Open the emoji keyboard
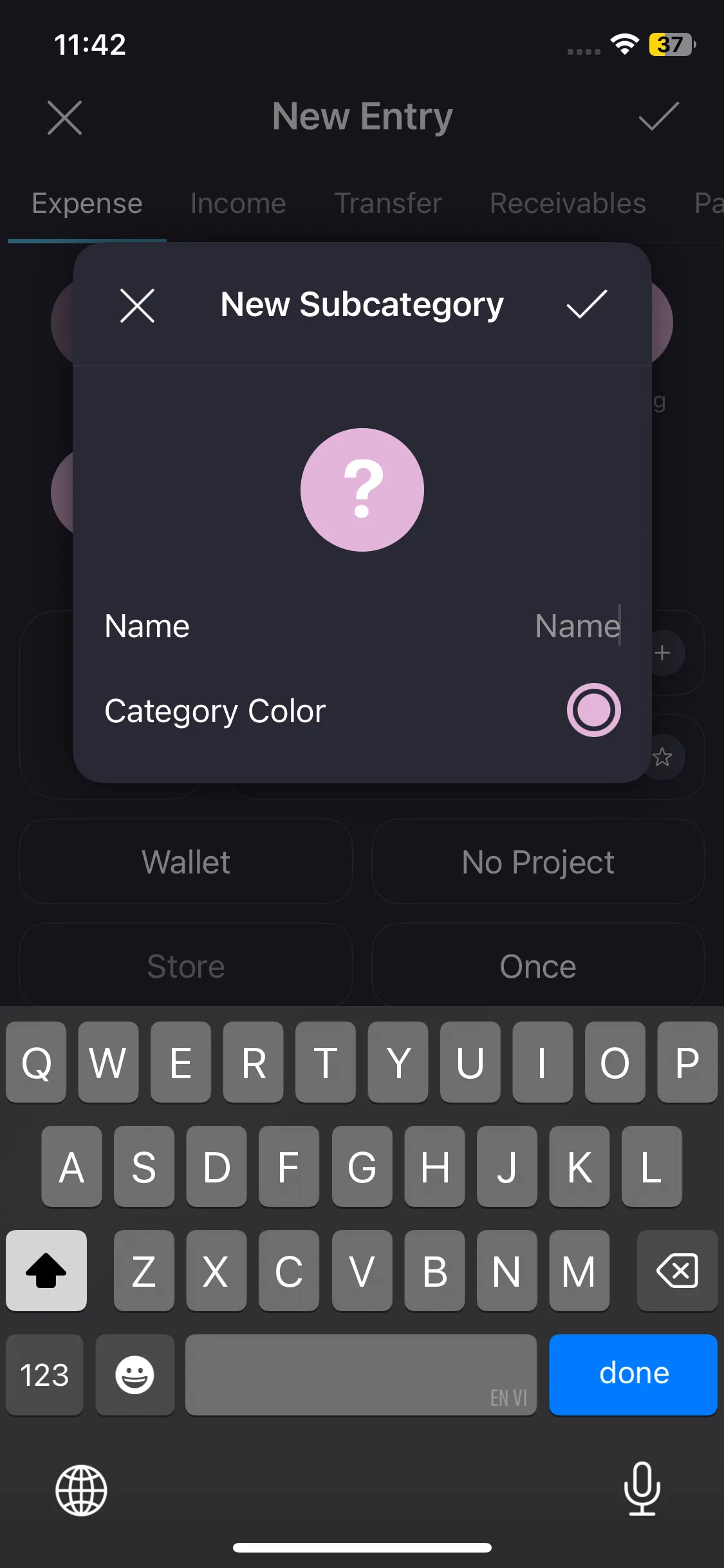 (x=135, y=1375)
